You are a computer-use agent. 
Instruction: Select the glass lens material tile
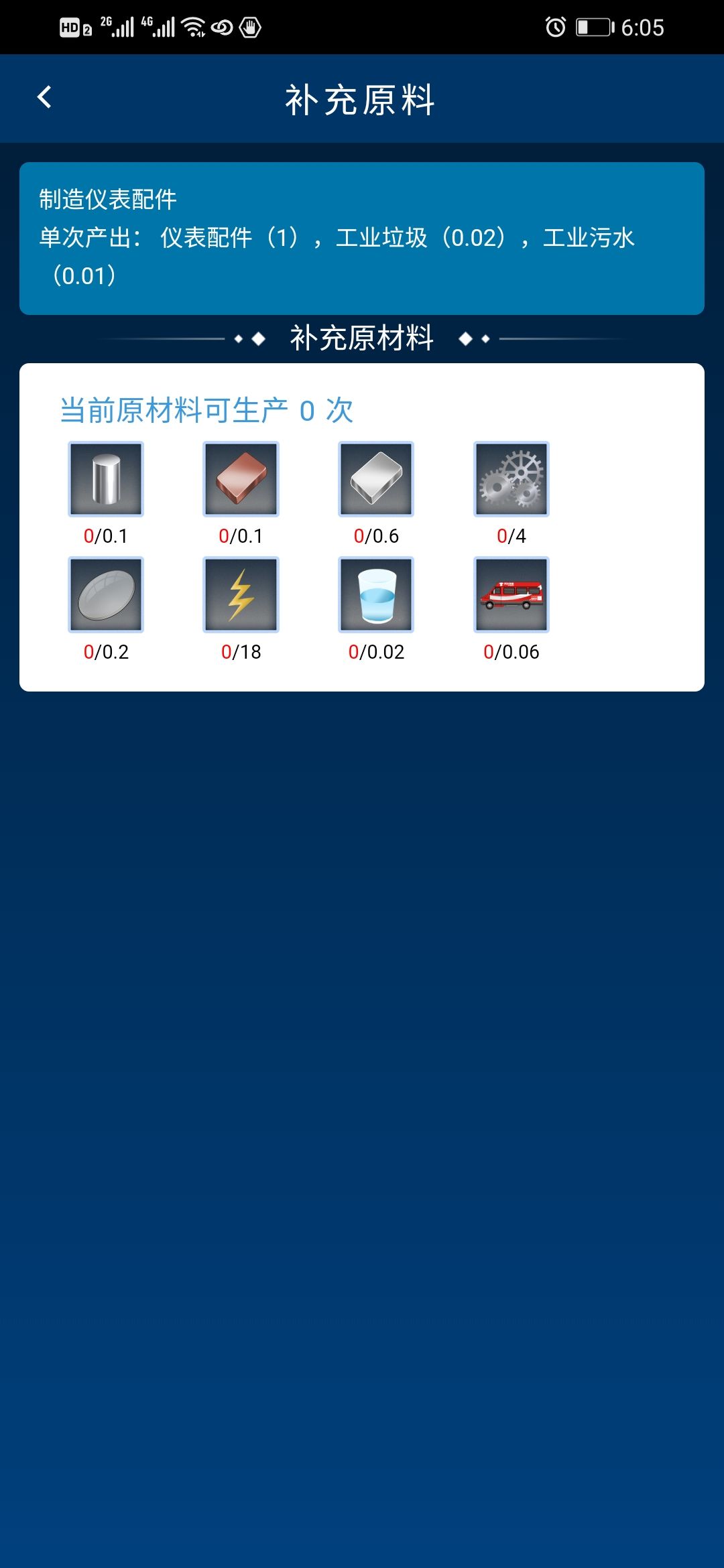(106, 594)
